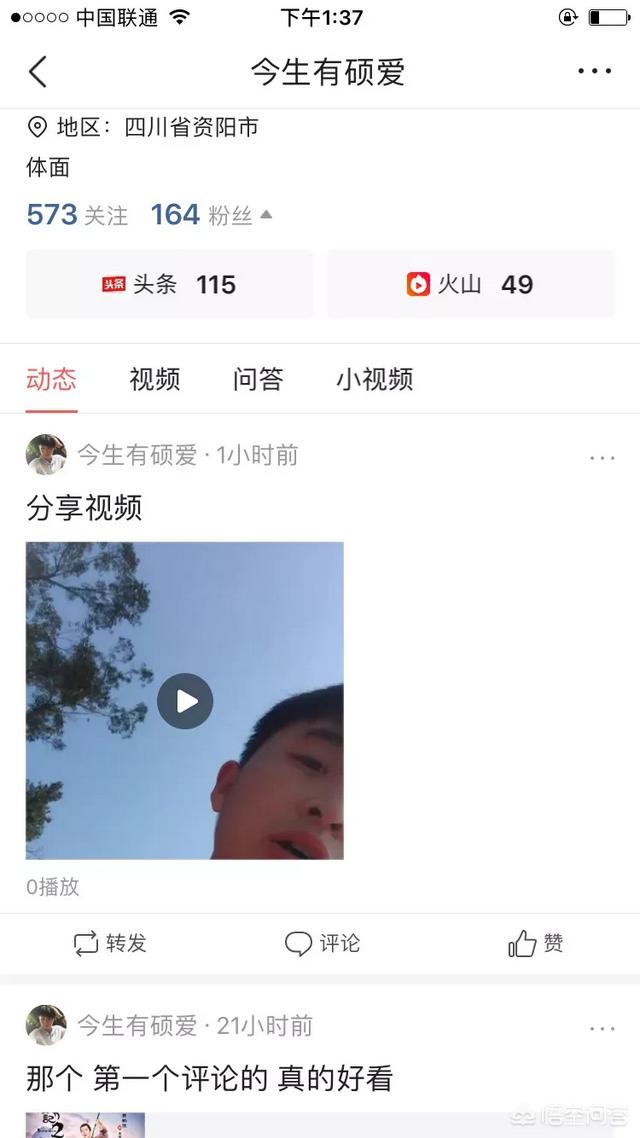This screenshot has height=1138, width=640.
Task: Switch to the 问答 tab
Action: [258, 380]
